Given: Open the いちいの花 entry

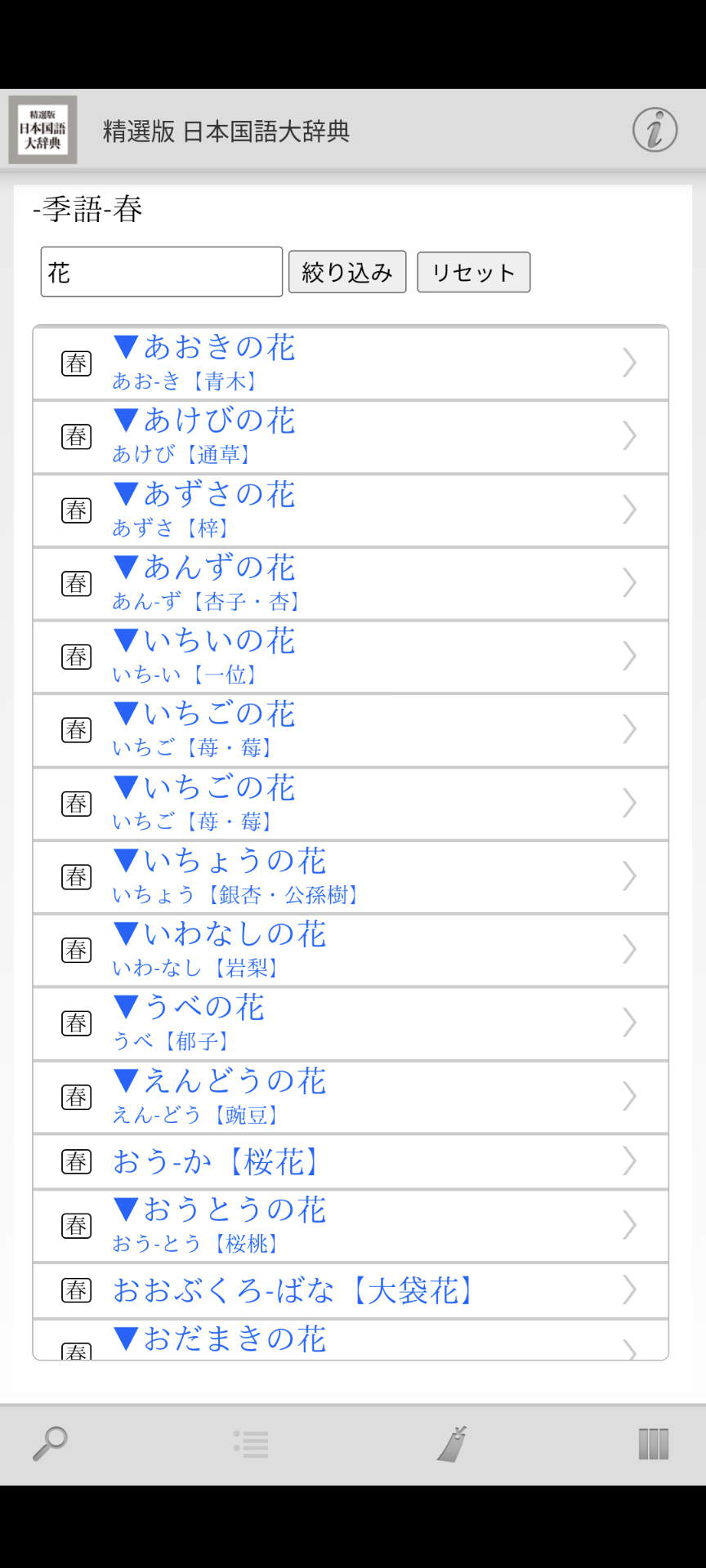Looking at the screenshot, I should pos(351,657).
